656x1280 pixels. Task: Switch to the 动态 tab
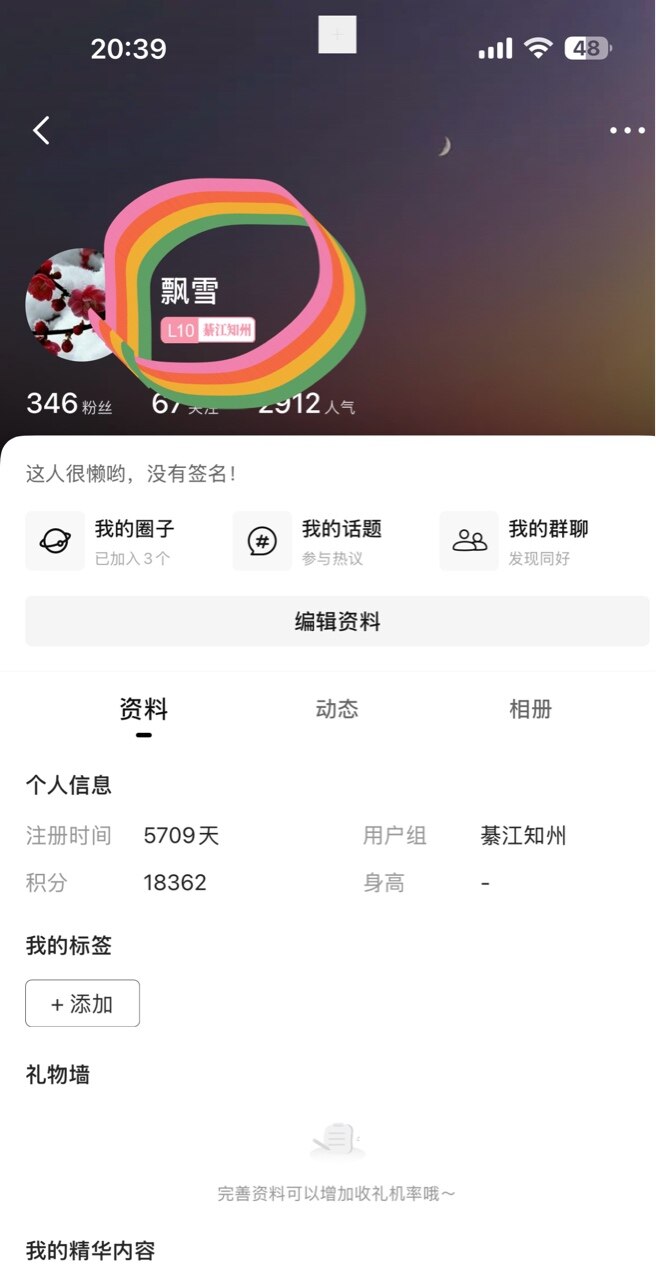[x=337, y=710]
